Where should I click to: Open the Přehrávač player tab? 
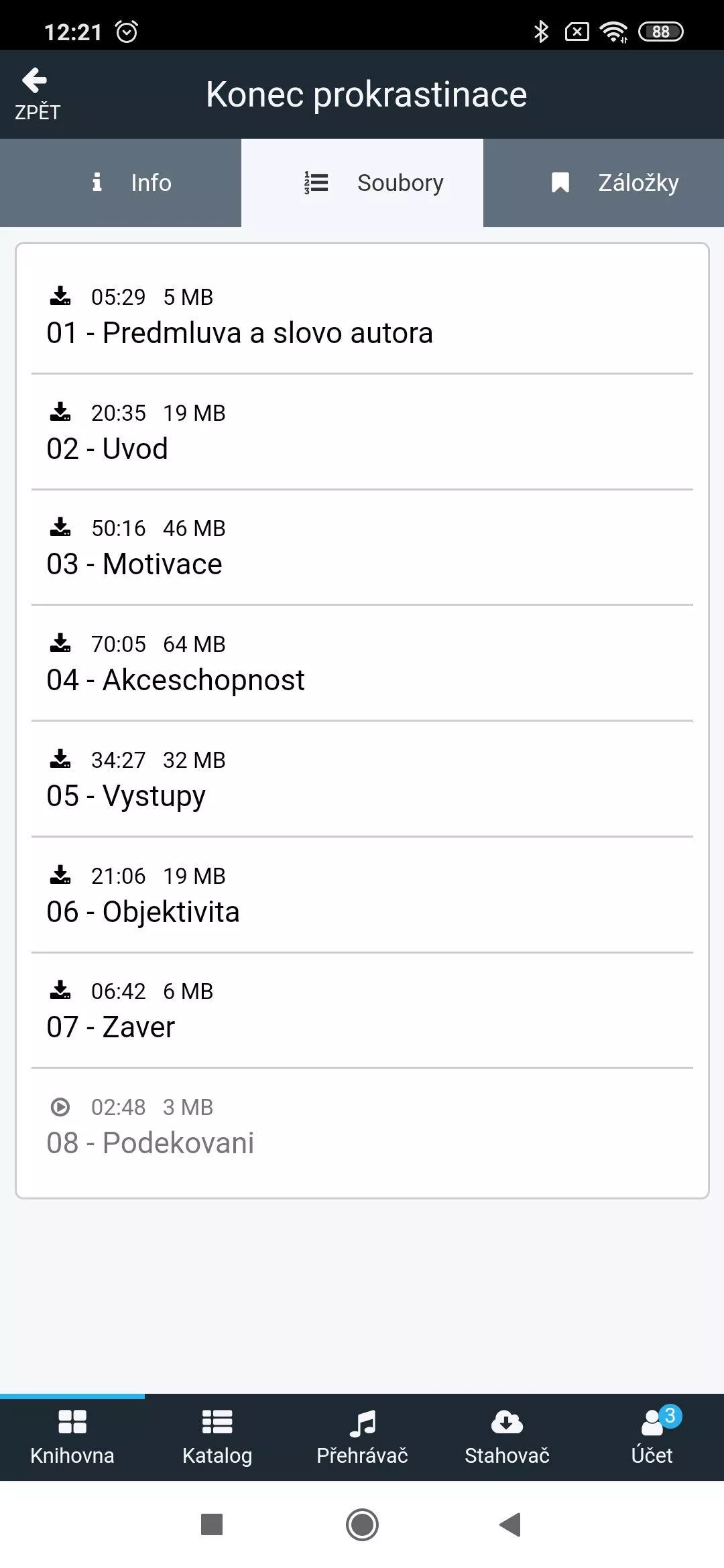362,1438
